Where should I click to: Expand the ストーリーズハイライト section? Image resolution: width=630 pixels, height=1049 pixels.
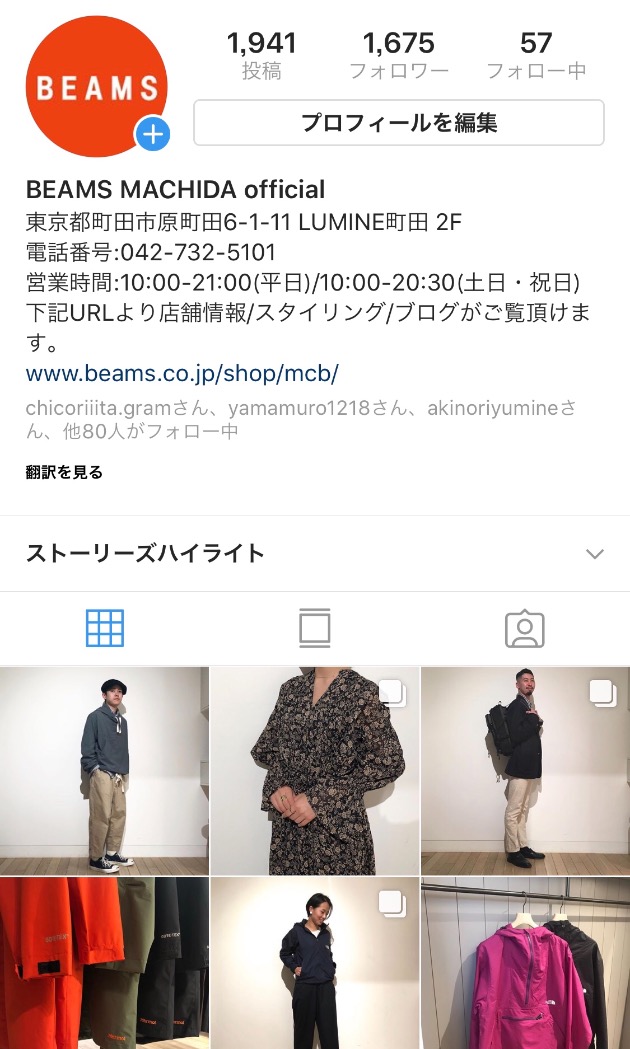point(594,554)
